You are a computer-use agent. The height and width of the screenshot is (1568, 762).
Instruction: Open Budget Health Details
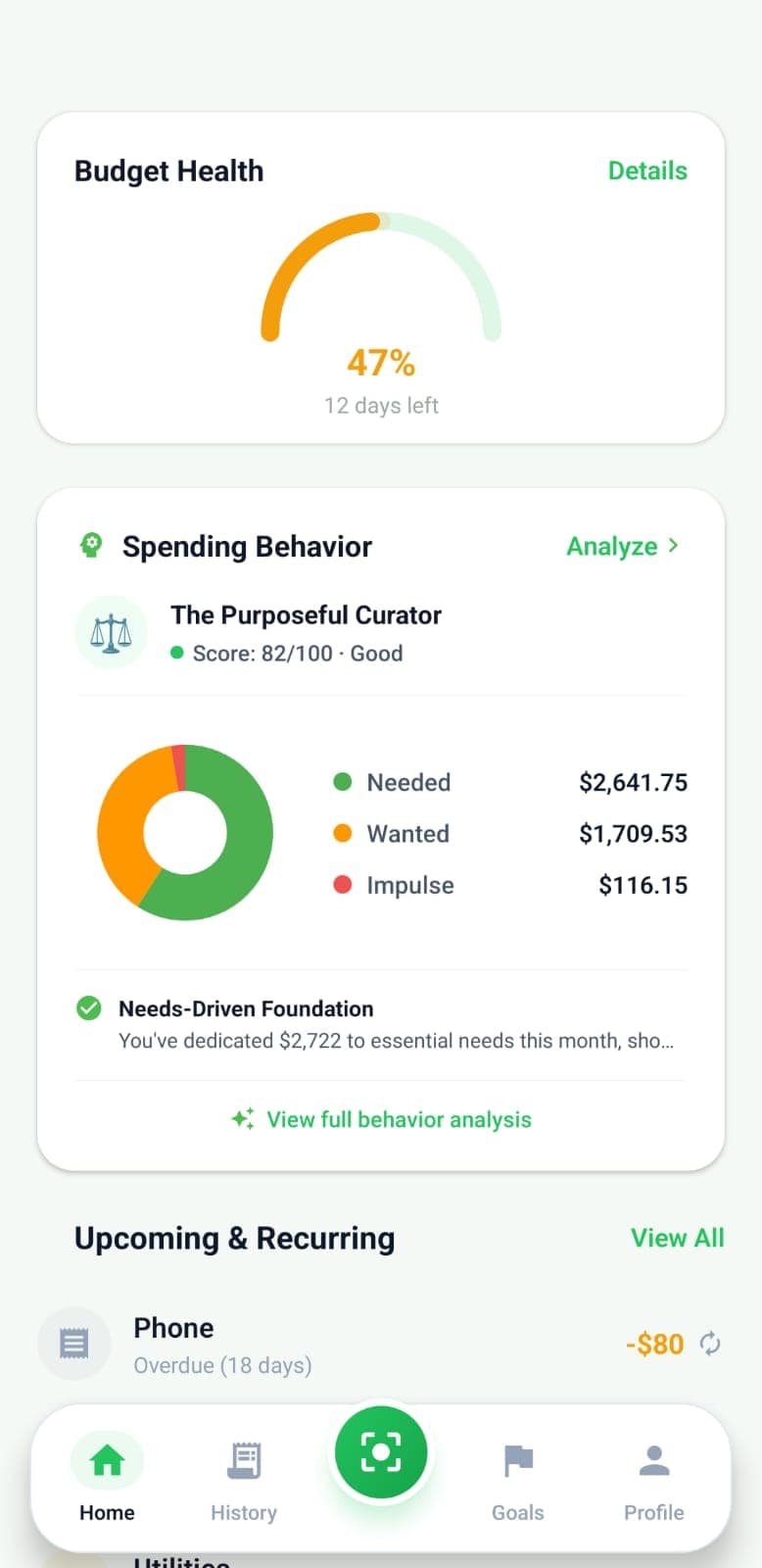click(647, 171)
